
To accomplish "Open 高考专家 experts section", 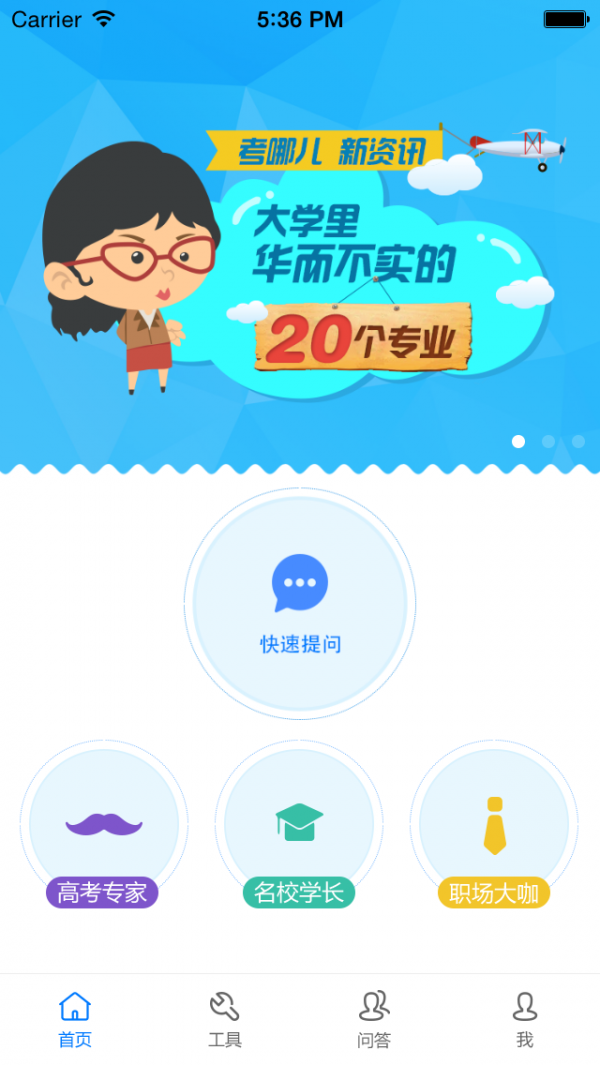I will click(103, 828).
